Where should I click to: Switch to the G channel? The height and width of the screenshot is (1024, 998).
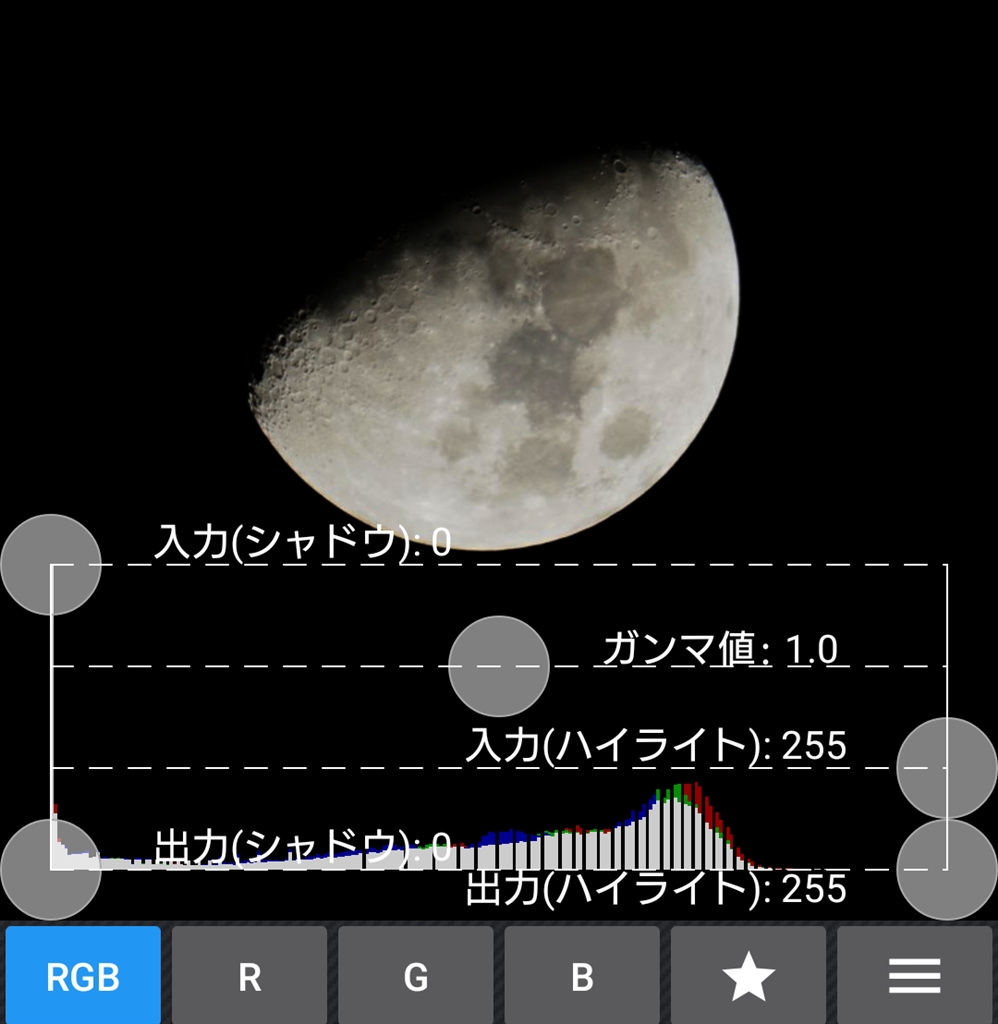click(x=415, y=976)
